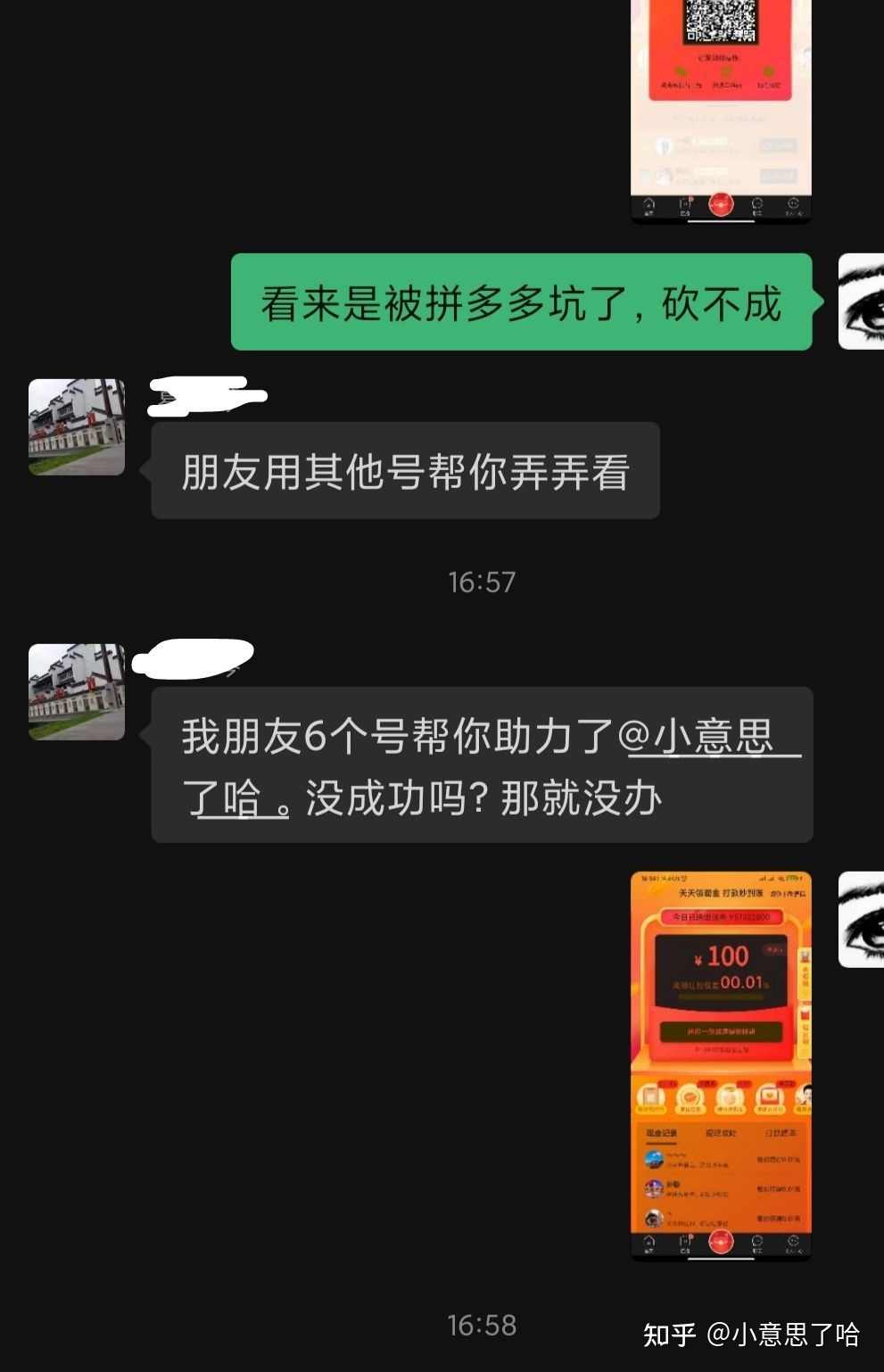Open the orange ¥100 cash screenshot image
Image resolution: width=884 pixels, height=1372 pixels.
721,1066
